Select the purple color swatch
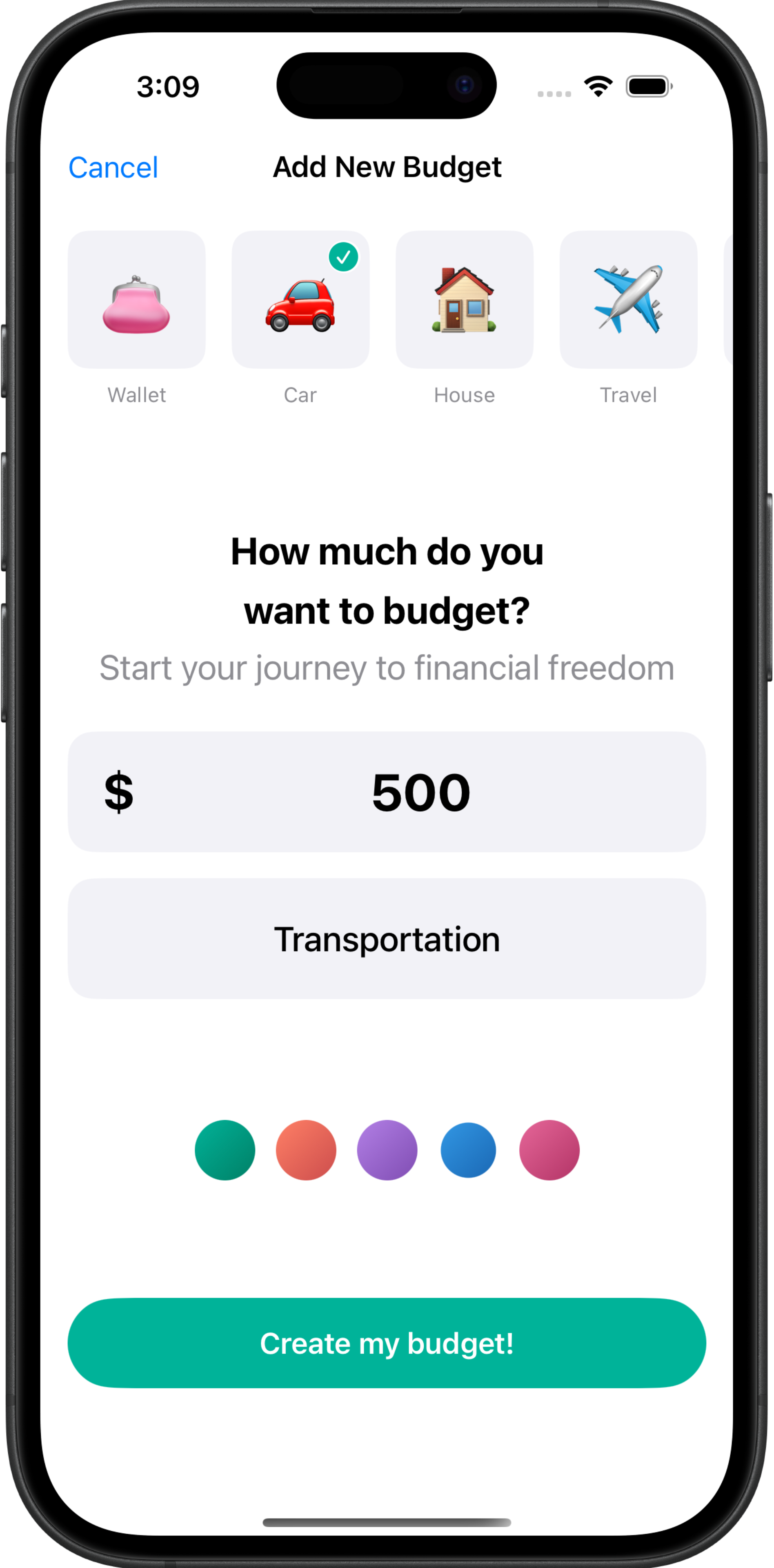Image resolution: width=774 pixels, height=1568 pixels. pyautogui.click(x=387, y=1150)
